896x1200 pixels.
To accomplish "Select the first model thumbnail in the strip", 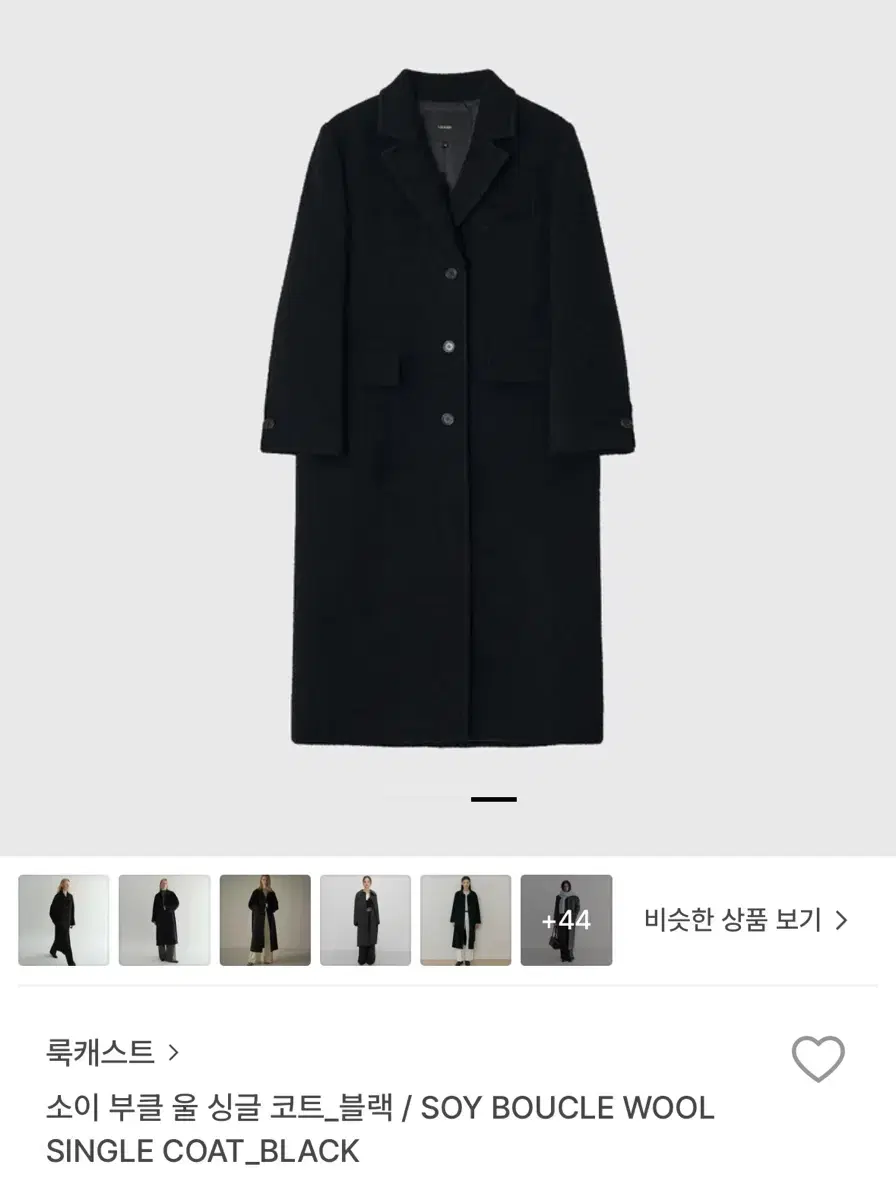I will click(x=63, y=919).
